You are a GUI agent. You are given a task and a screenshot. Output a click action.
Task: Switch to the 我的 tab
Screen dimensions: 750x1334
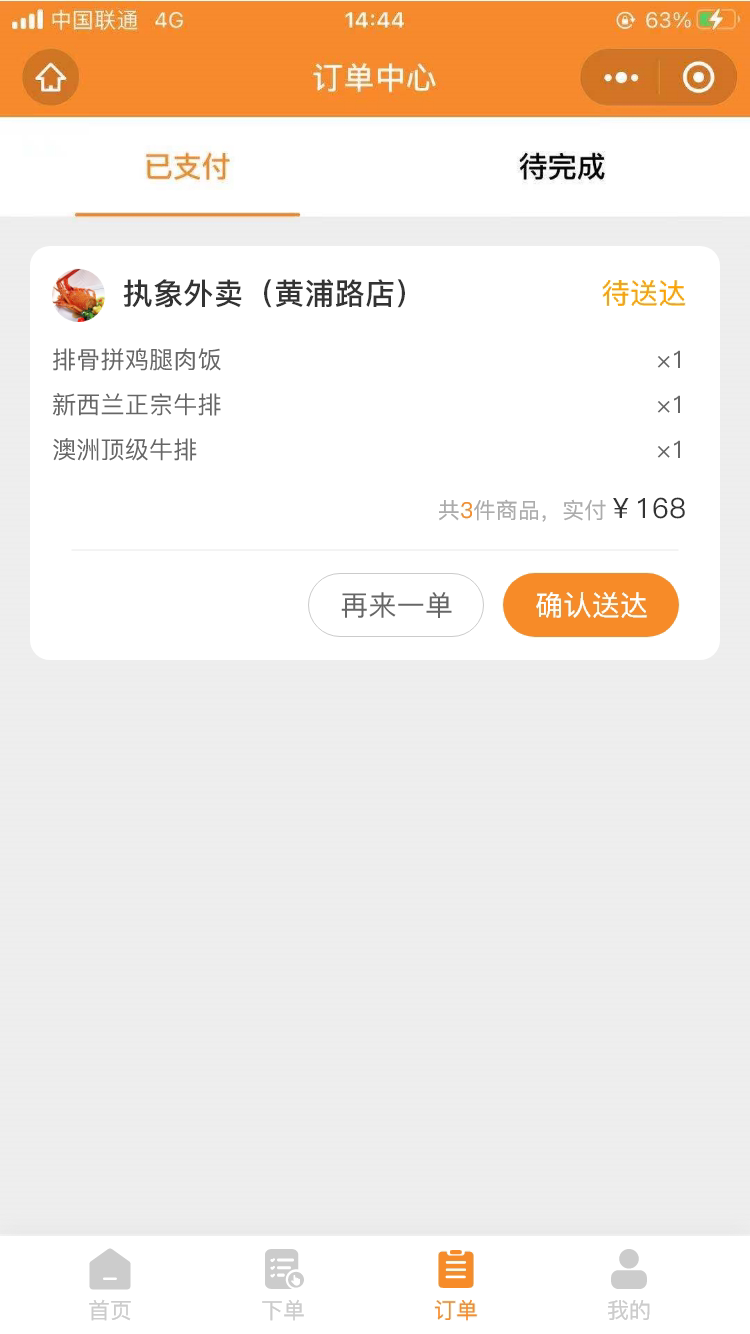click(x=629, y=1285)
